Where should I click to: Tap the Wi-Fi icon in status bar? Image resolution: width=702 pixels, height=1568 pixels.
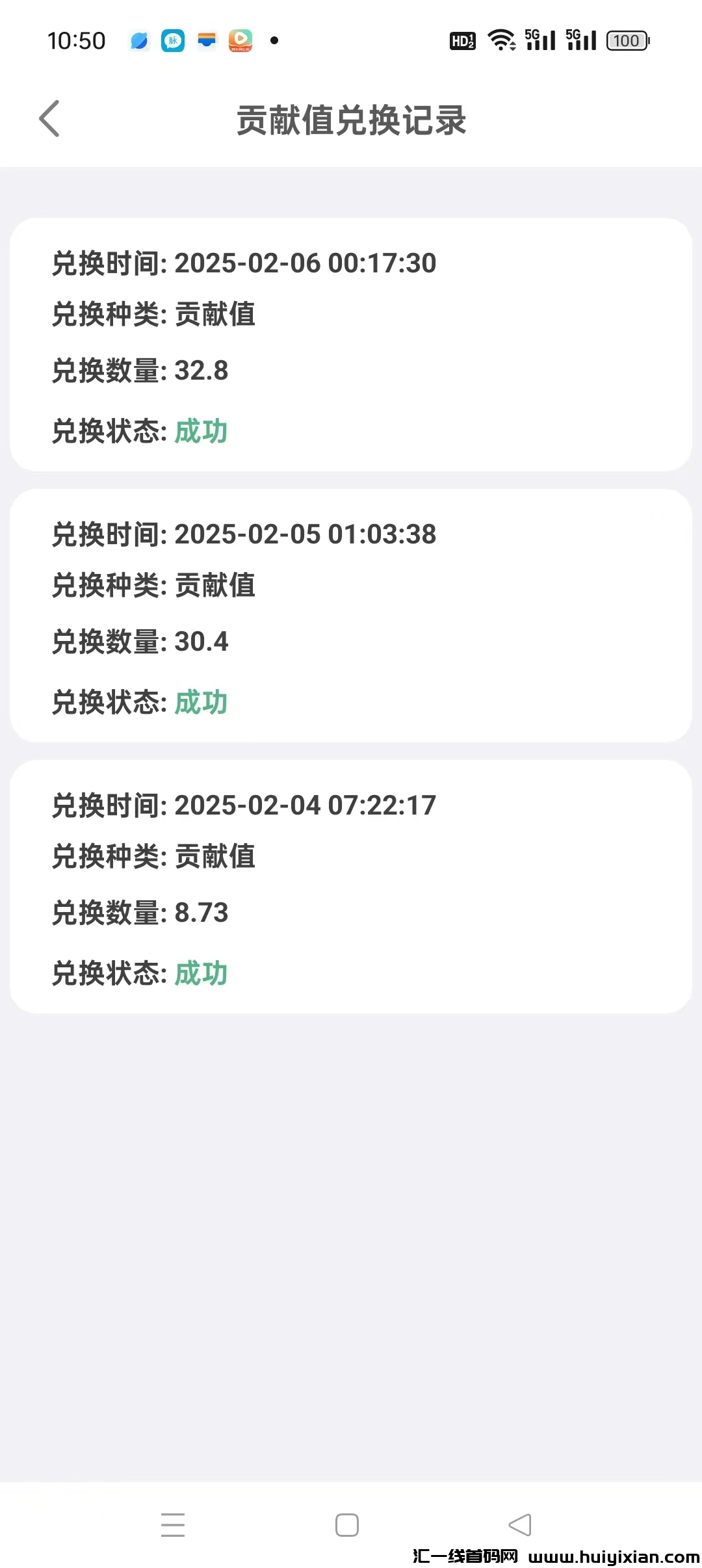point(500,40)
